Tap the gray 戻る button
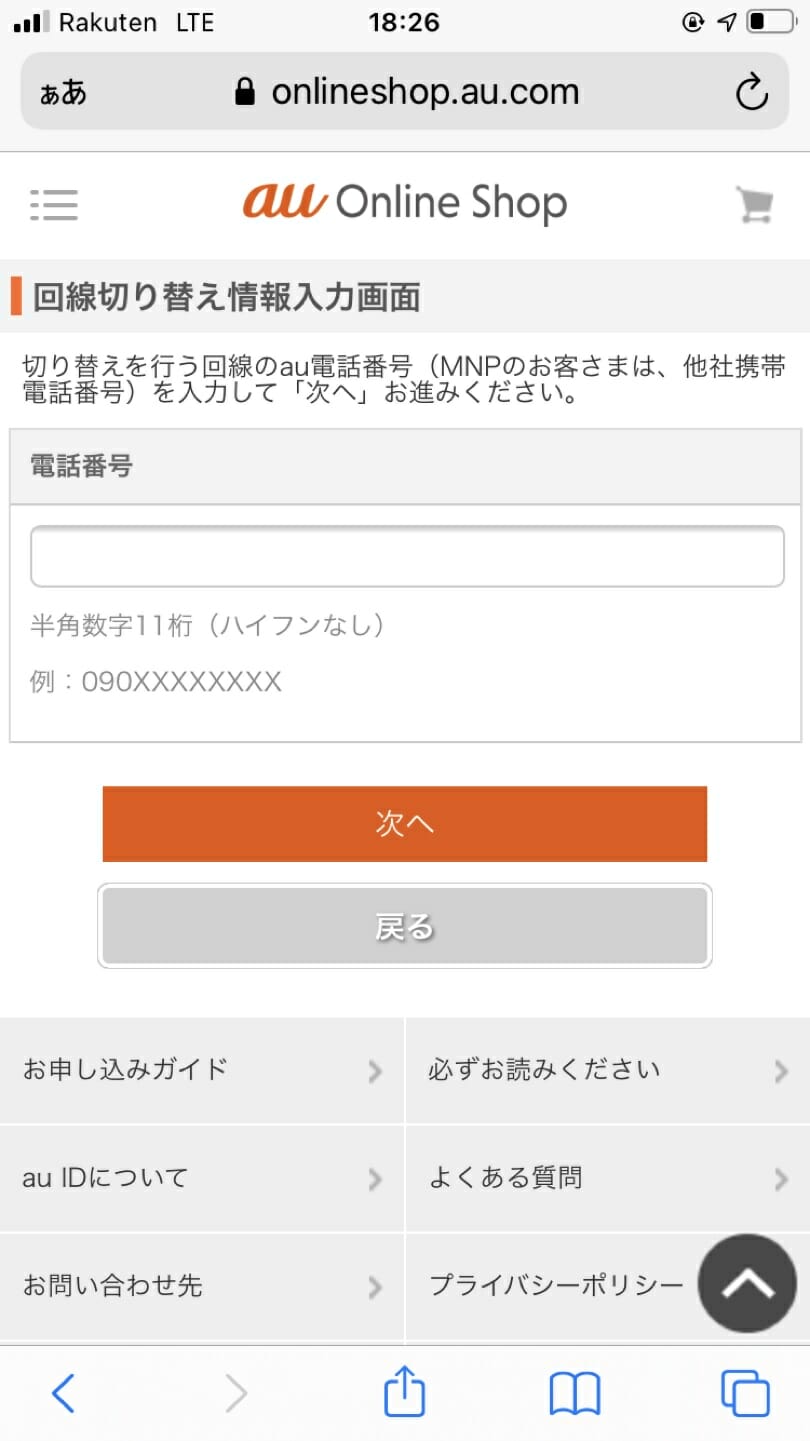 point(405,926)
